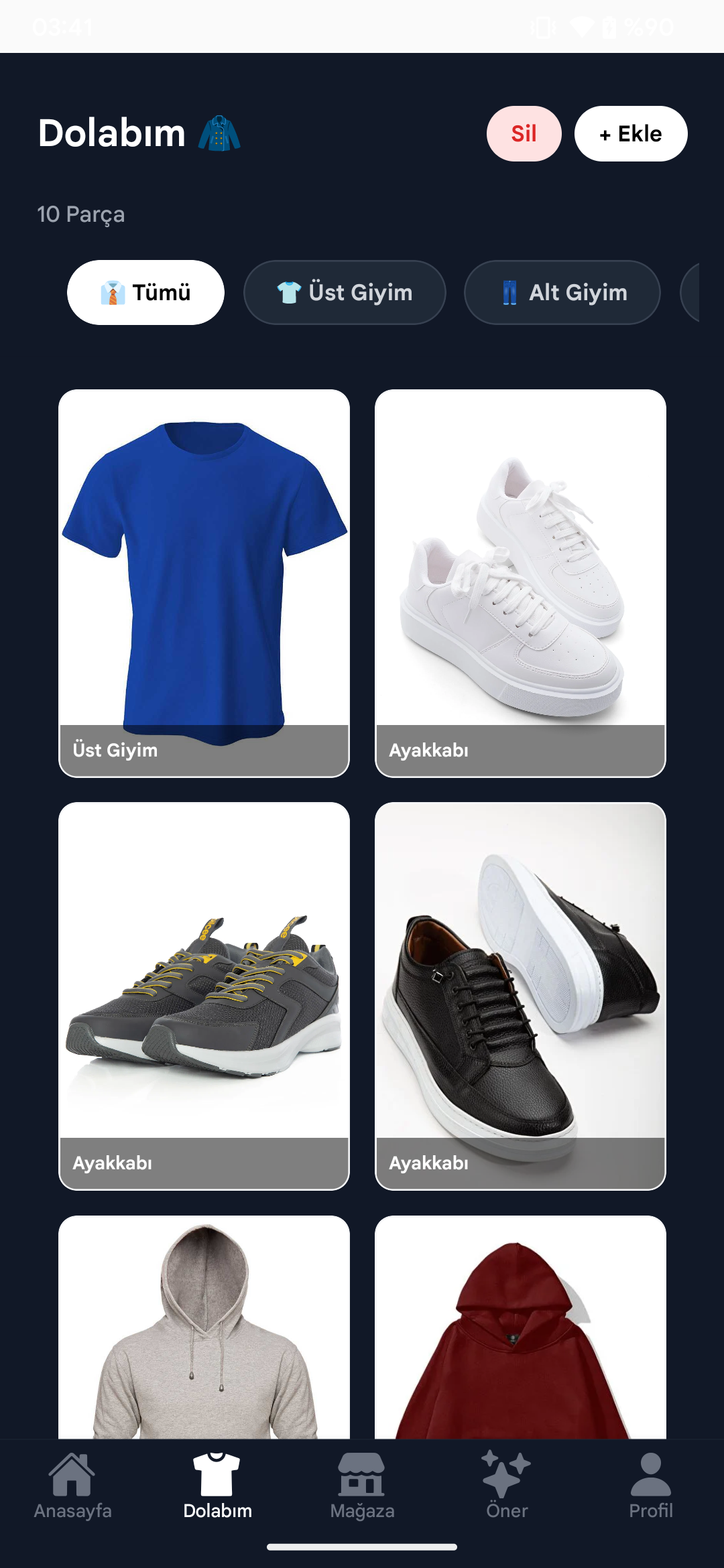Viewport: 724px width, 1568px height.
Task: Tap the Sil delete button
Action: tap(524, 133)
